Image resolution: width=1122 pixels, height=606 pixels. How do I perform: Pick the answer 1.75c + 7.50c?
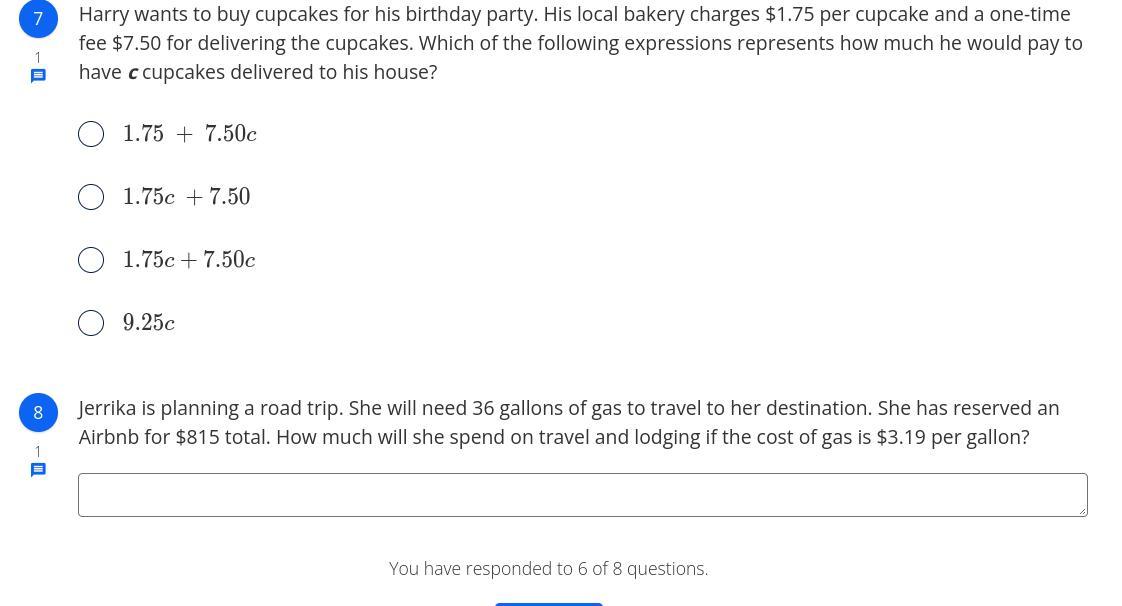91,260
